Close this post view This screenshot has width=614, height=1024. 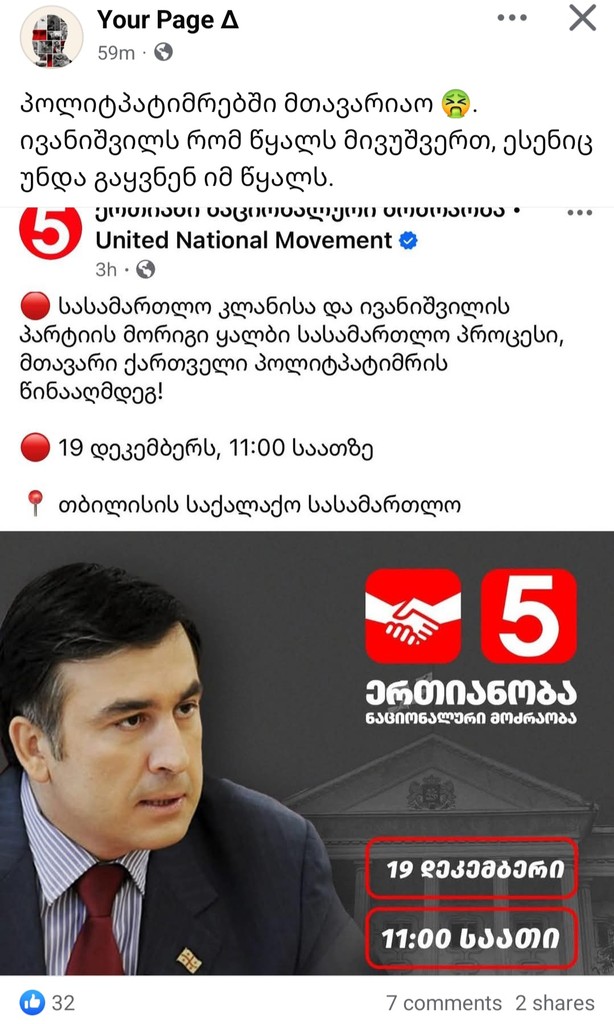tap(582, 18)
